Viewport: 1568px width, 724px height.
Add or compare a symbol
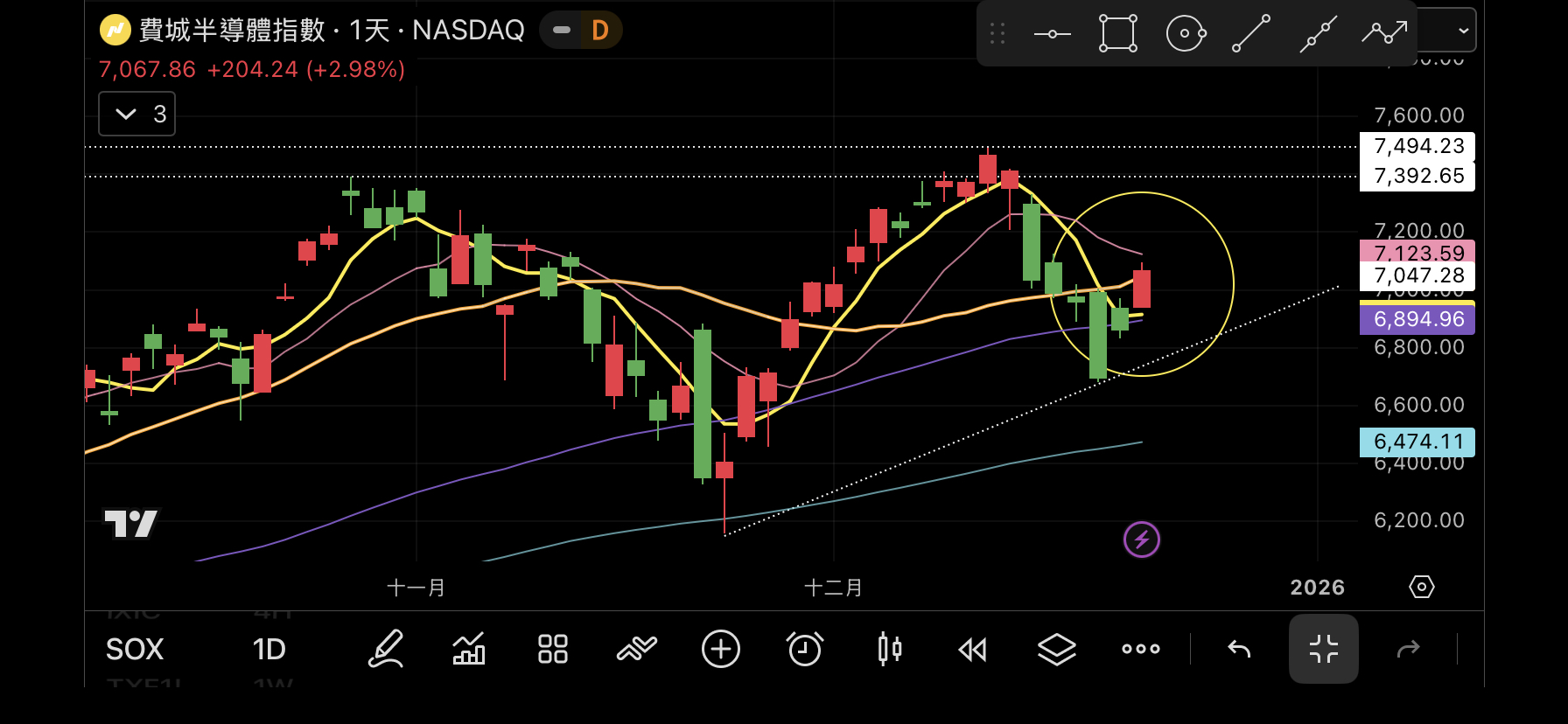[720, 649]
